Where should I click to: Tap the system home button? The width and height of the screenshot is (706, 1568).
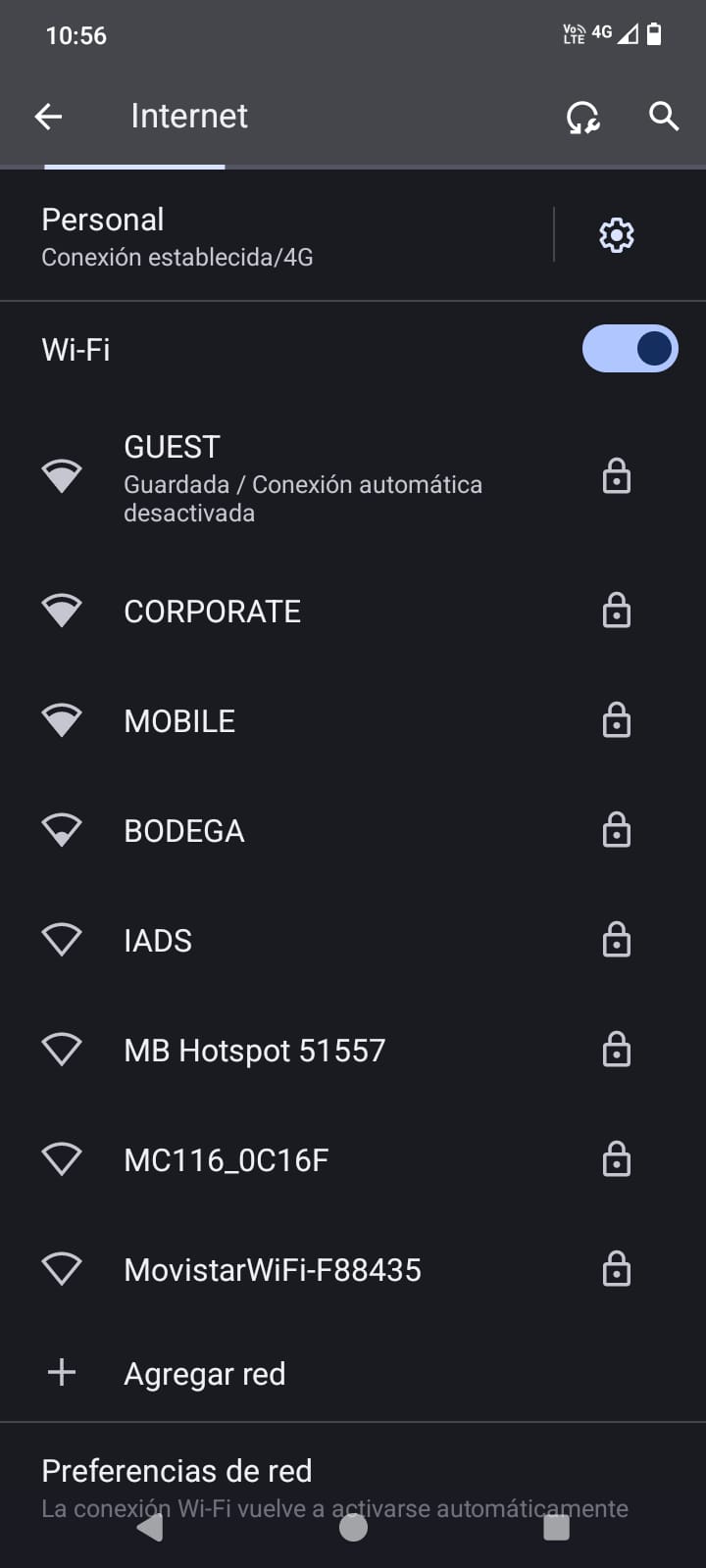(x=353, y=1527)
